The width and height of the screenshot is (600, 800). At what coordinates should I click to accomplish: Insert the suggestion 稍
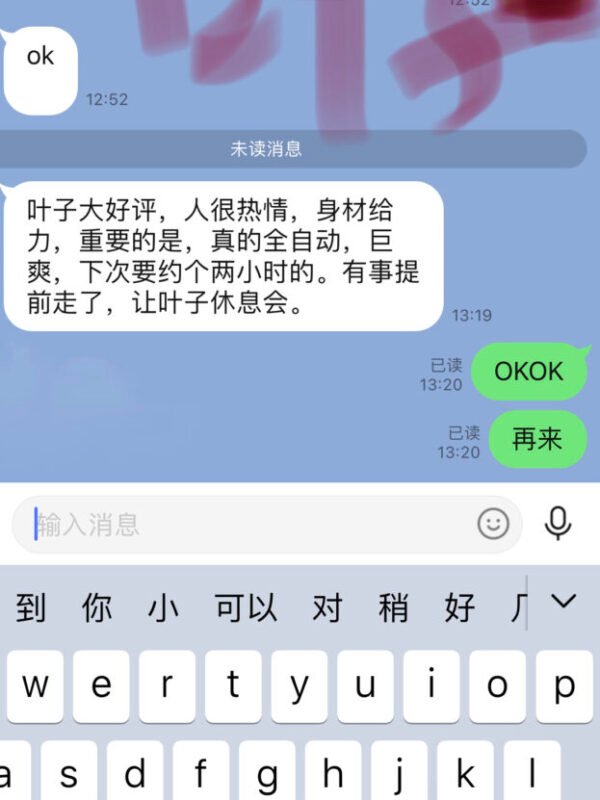[393, 608]
